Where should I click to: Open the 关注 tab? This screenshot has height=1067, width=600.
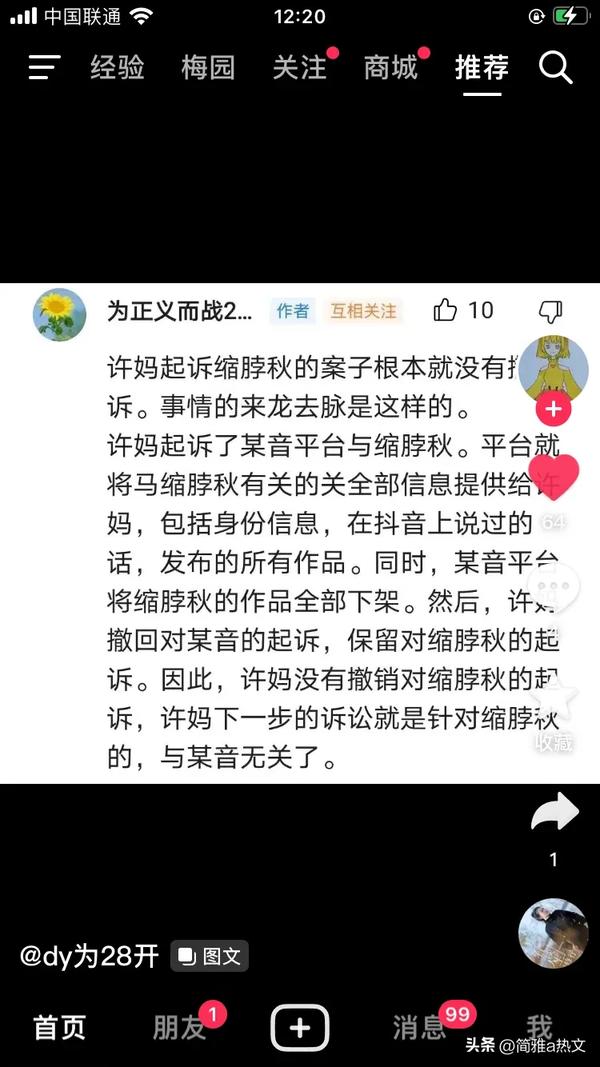[x=300, y=68]
